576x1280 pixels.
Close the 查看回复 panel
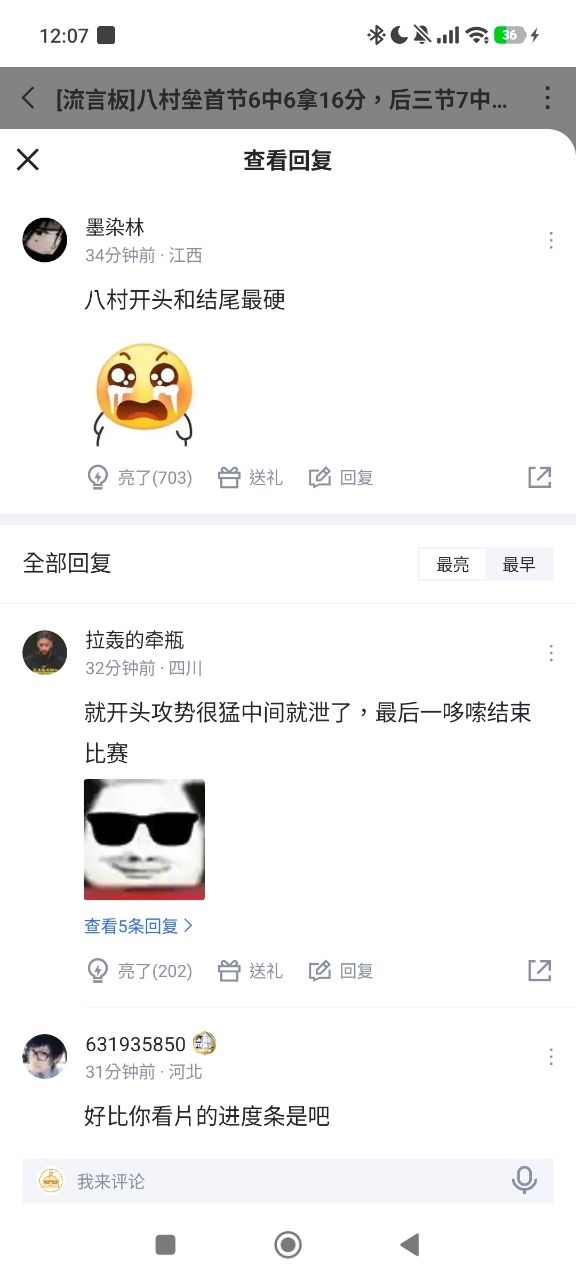(28, 159)
